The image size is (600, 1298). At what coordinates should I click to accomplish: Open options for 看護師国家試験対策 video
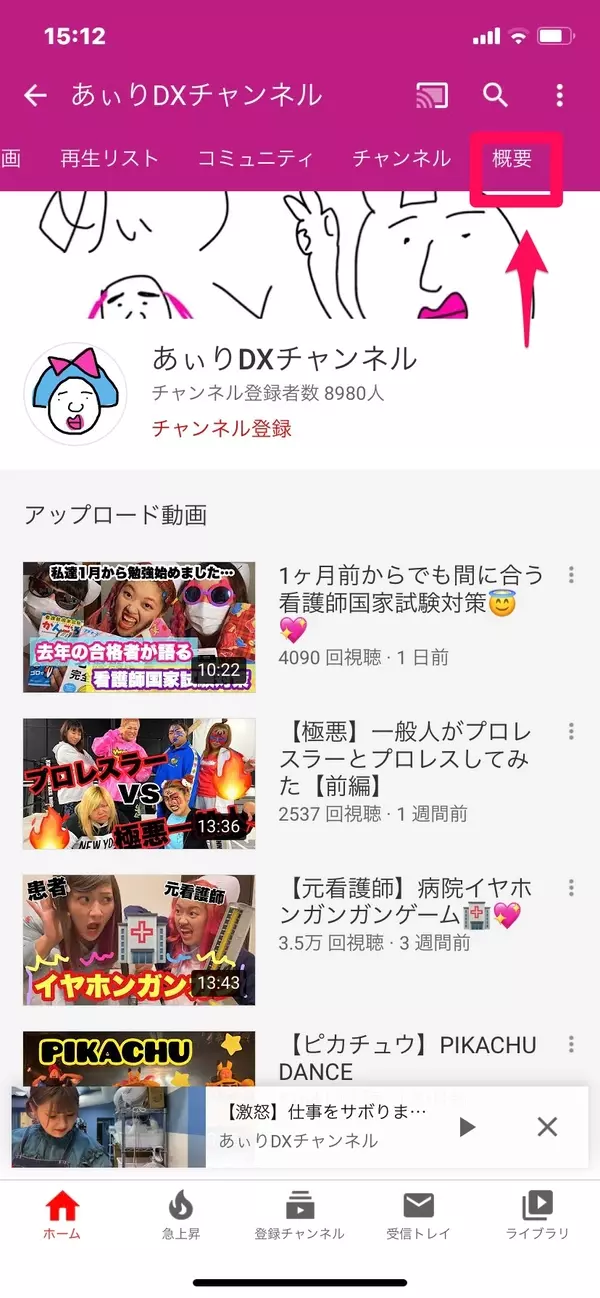[x=571, y=575]
